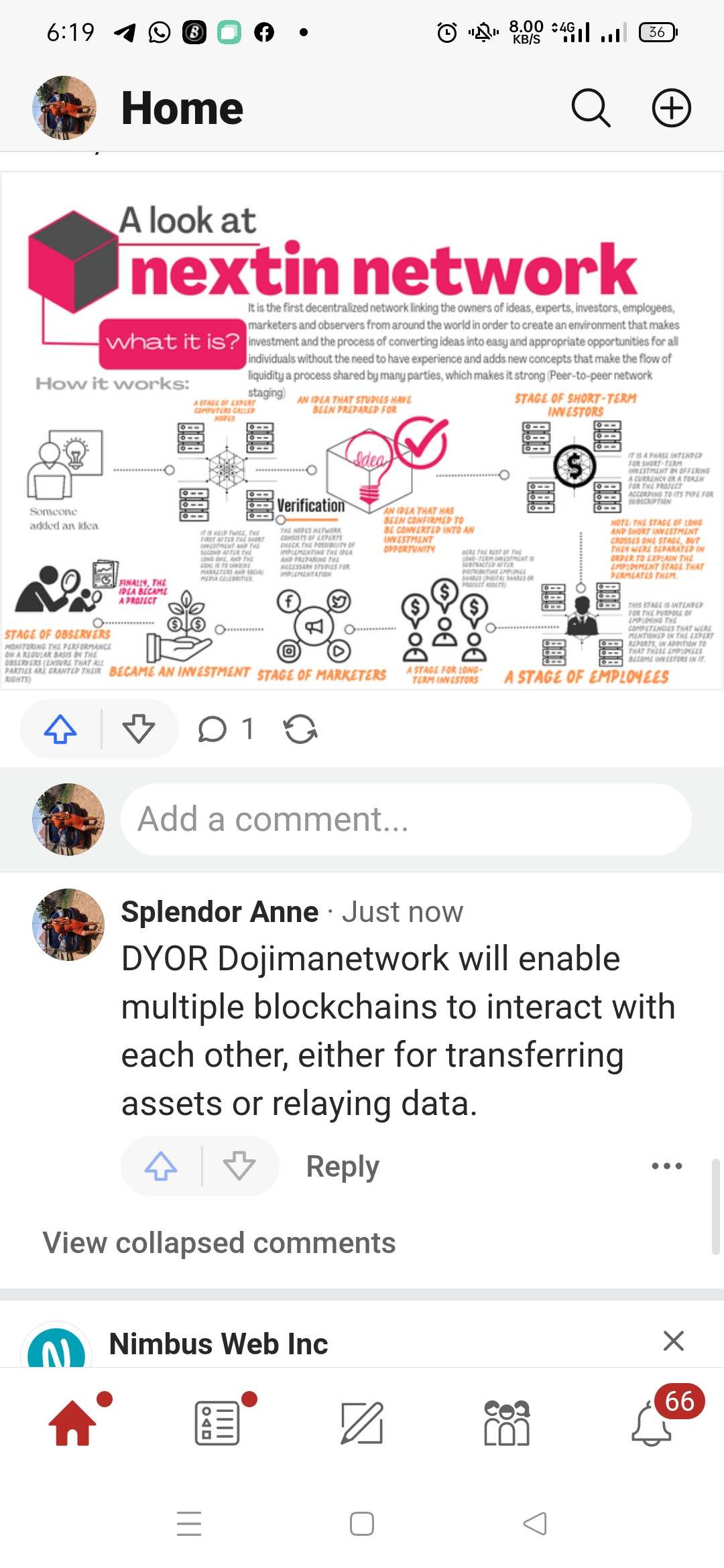Upvote the nextin network post
The height and width of the screenshot is (1568, 724).
60,729
